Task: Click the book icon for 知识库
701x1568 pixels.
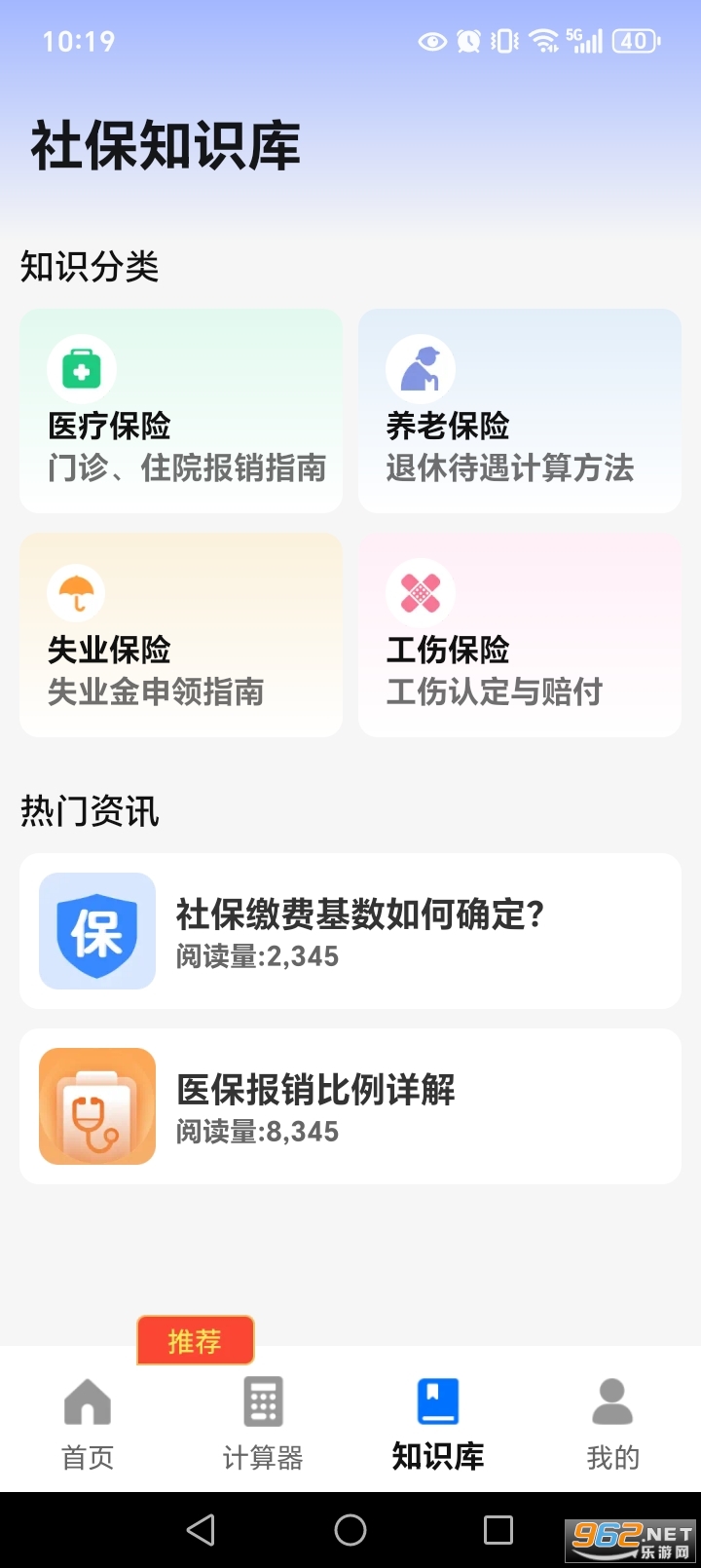Action: point(437,1400)
